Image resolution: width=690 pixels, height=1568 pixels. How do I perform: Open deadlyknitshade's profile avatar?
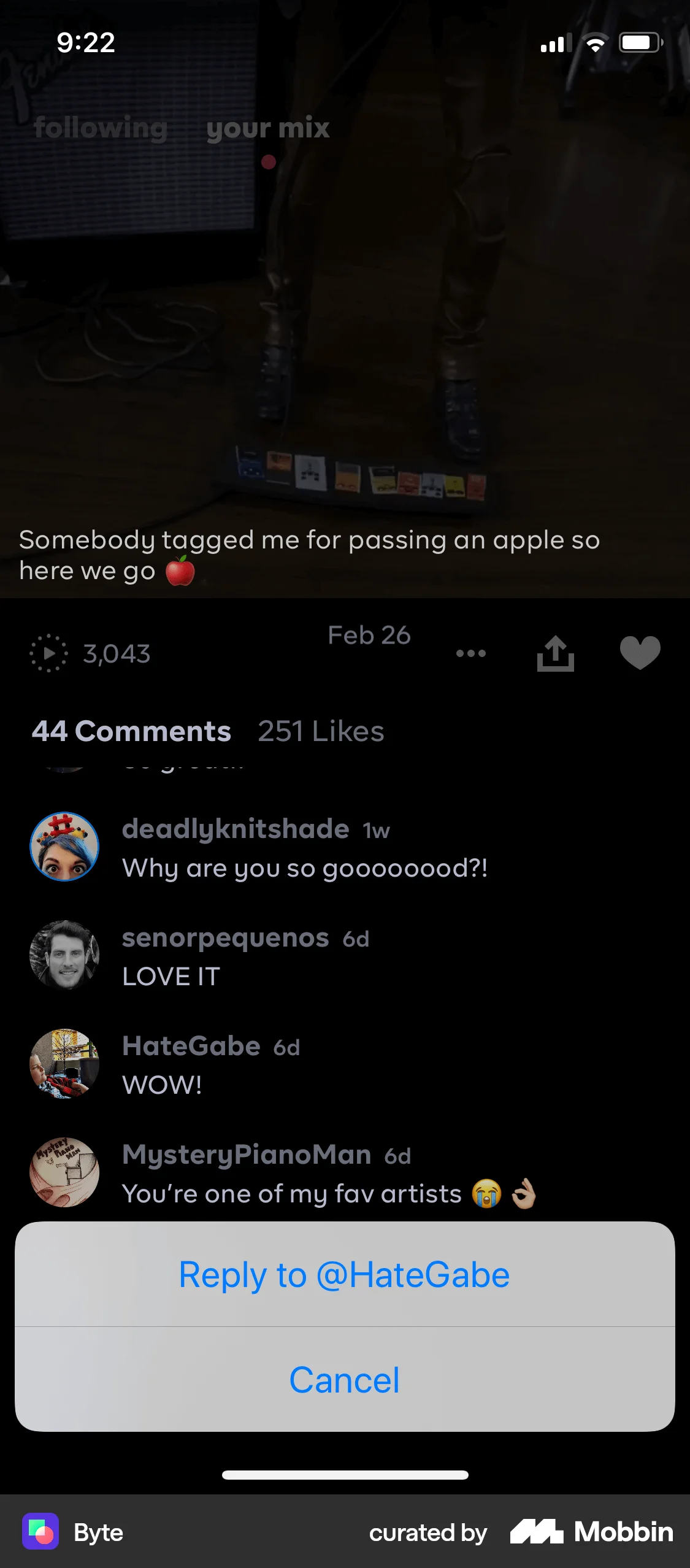pyautogui.click(x=64, y=845)
